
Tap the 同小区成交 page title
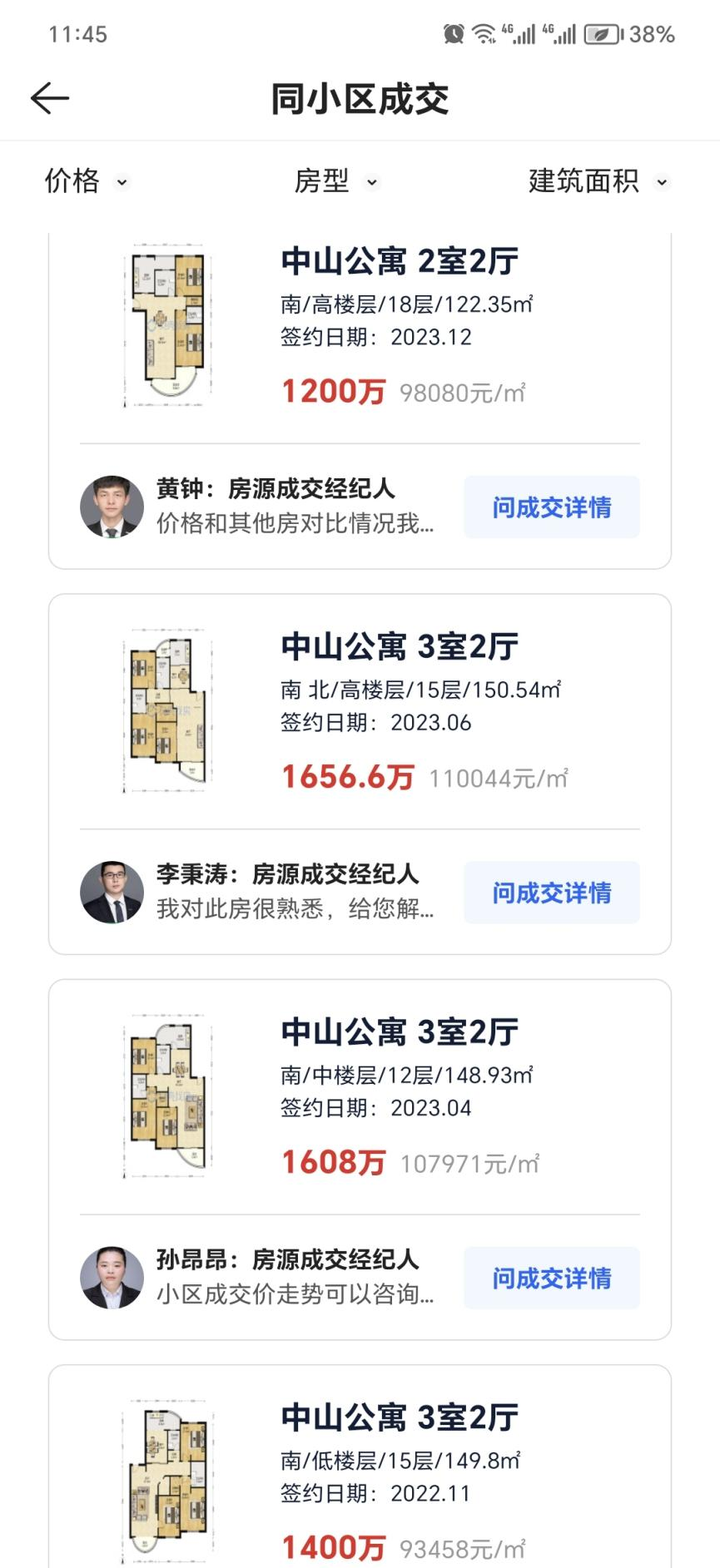tap(360, 98)
